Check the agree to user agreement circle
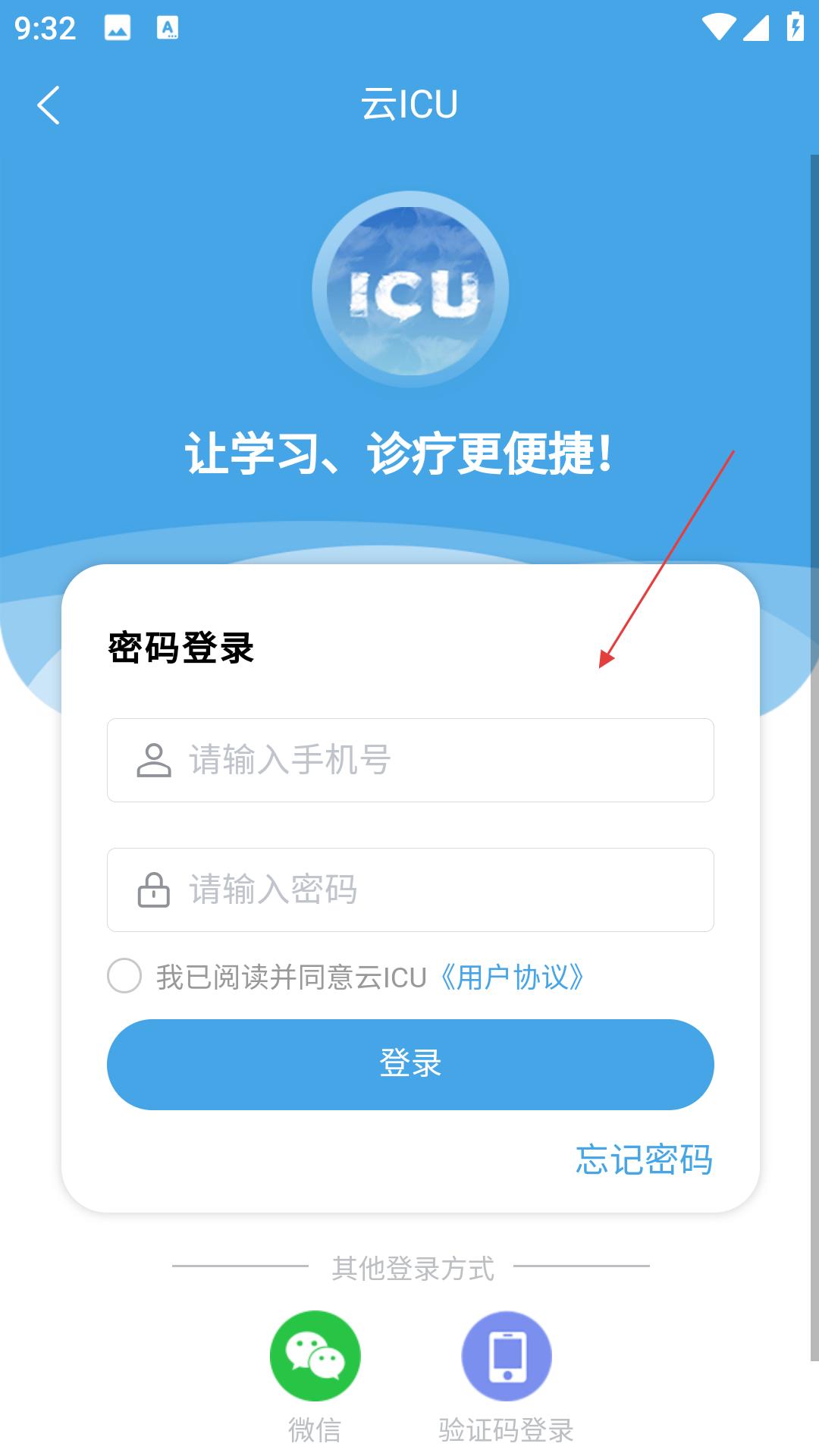The width and height of the screenshot is (819, 1456). (x=124, y=976)
